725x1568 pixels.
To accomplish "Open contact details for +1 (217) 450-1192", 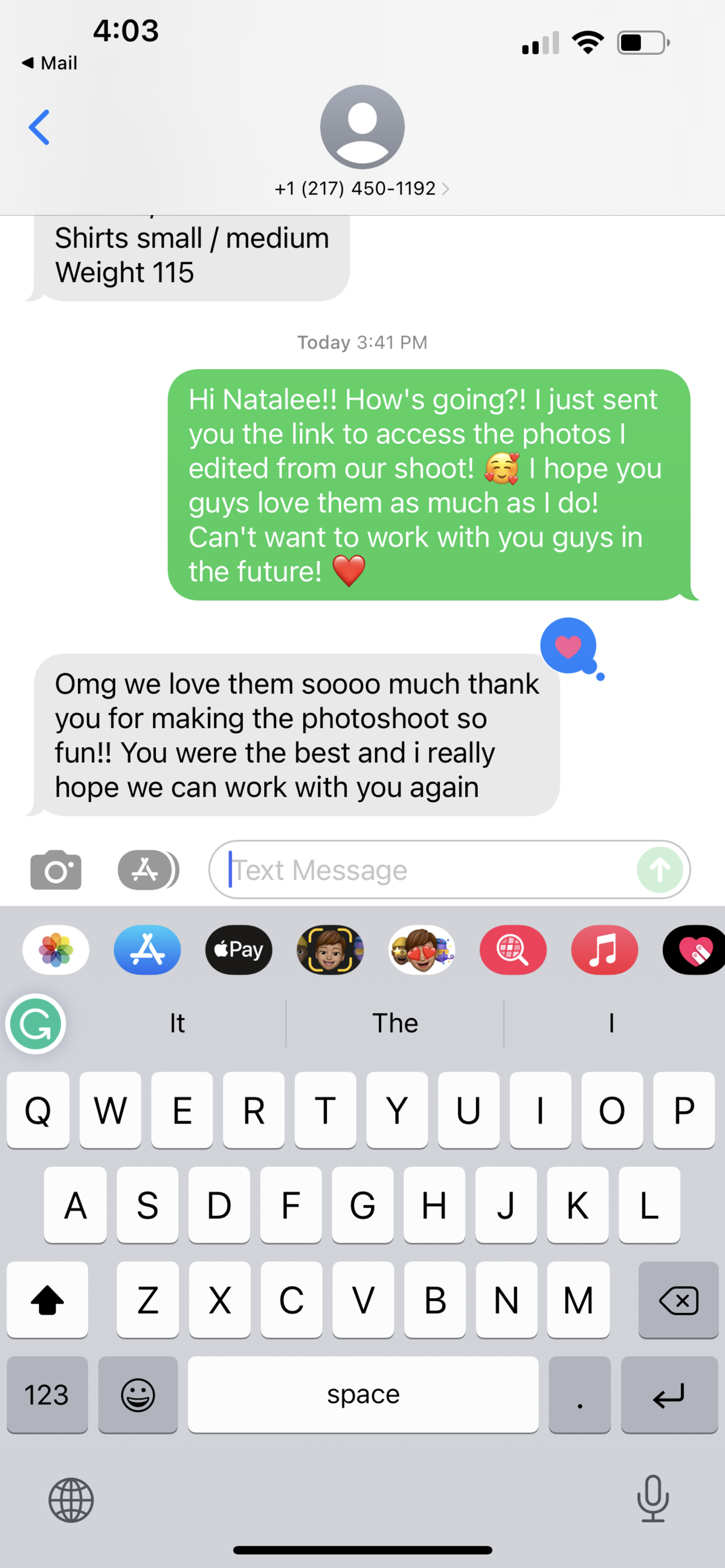I will 361,188.
